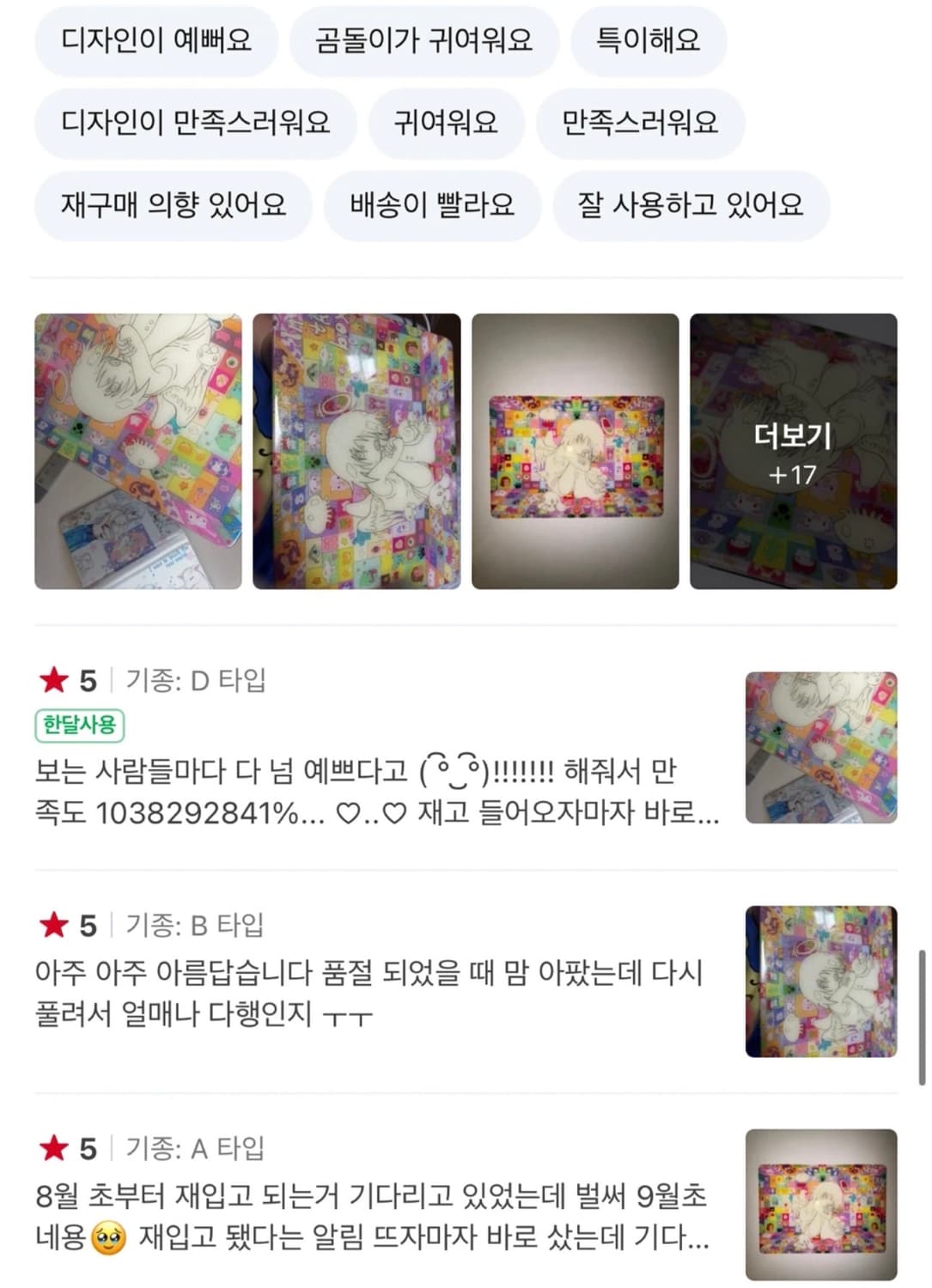Choose the "디자인이 만족스러워요" review tag
Screen dimensions: 932x1288
[195, 123]
